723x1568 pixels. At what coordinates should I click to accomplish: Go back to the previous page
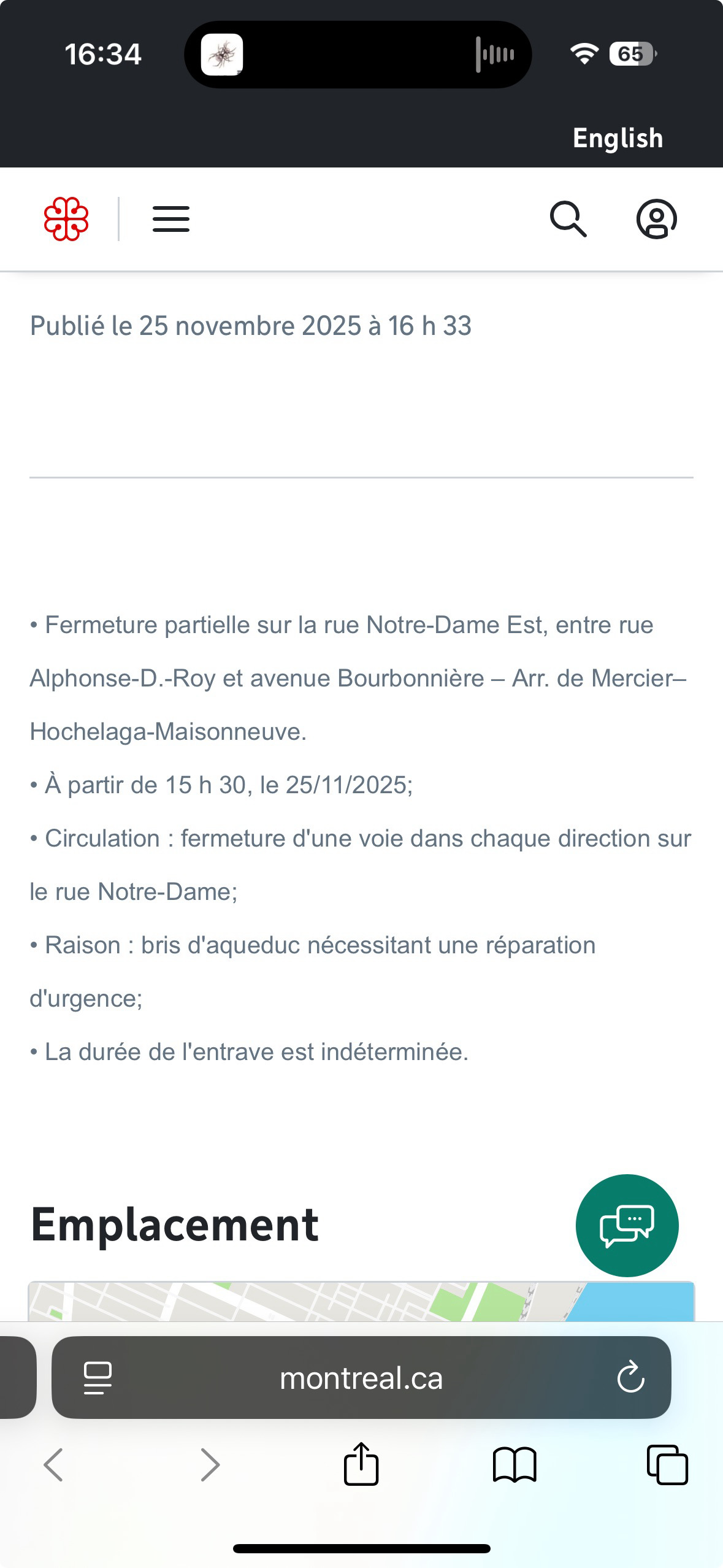click(53, 1465)
